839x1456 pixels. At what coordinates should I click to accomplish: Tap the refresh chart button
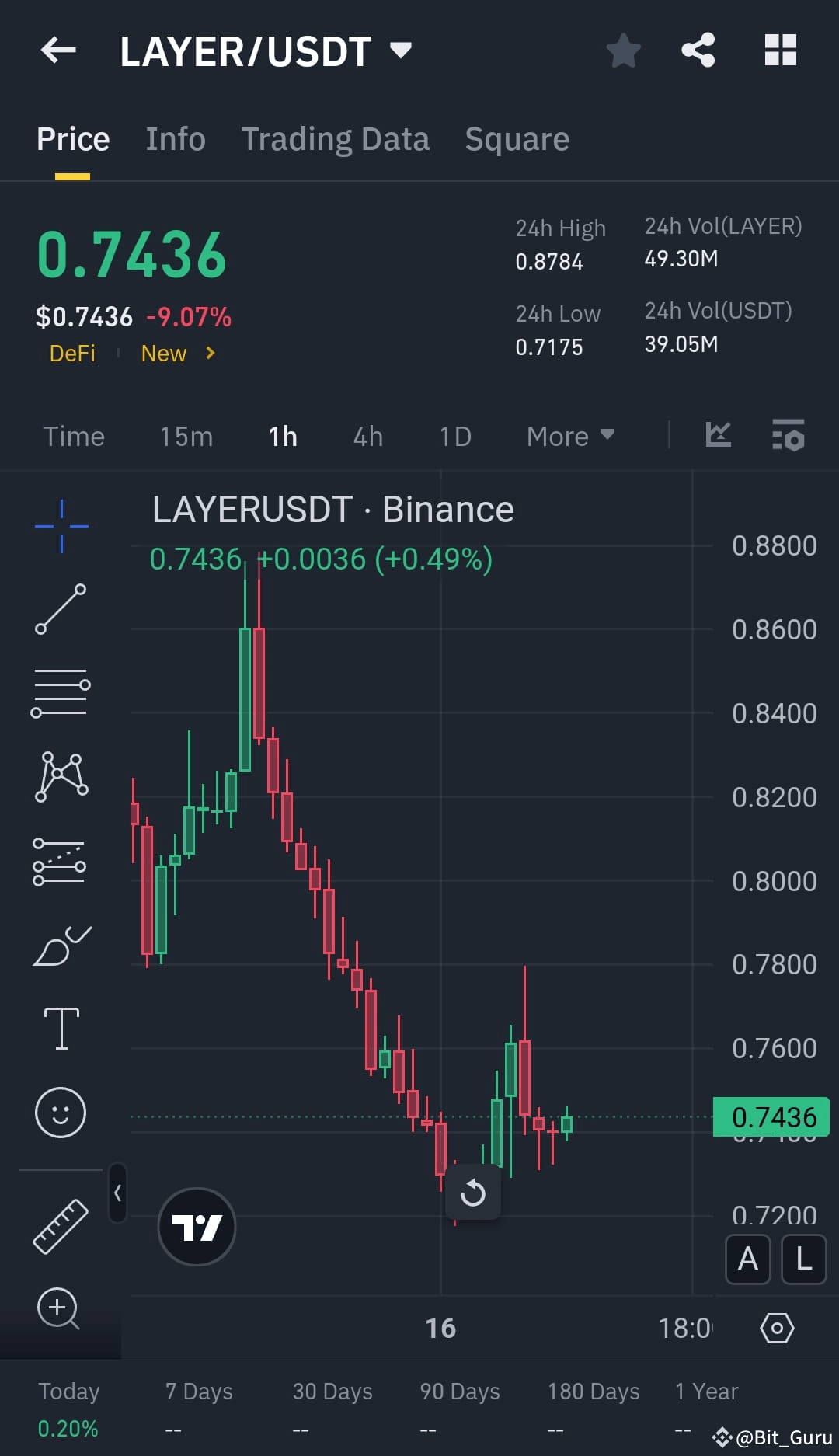pyautogui.click(x=474, y=1193)
